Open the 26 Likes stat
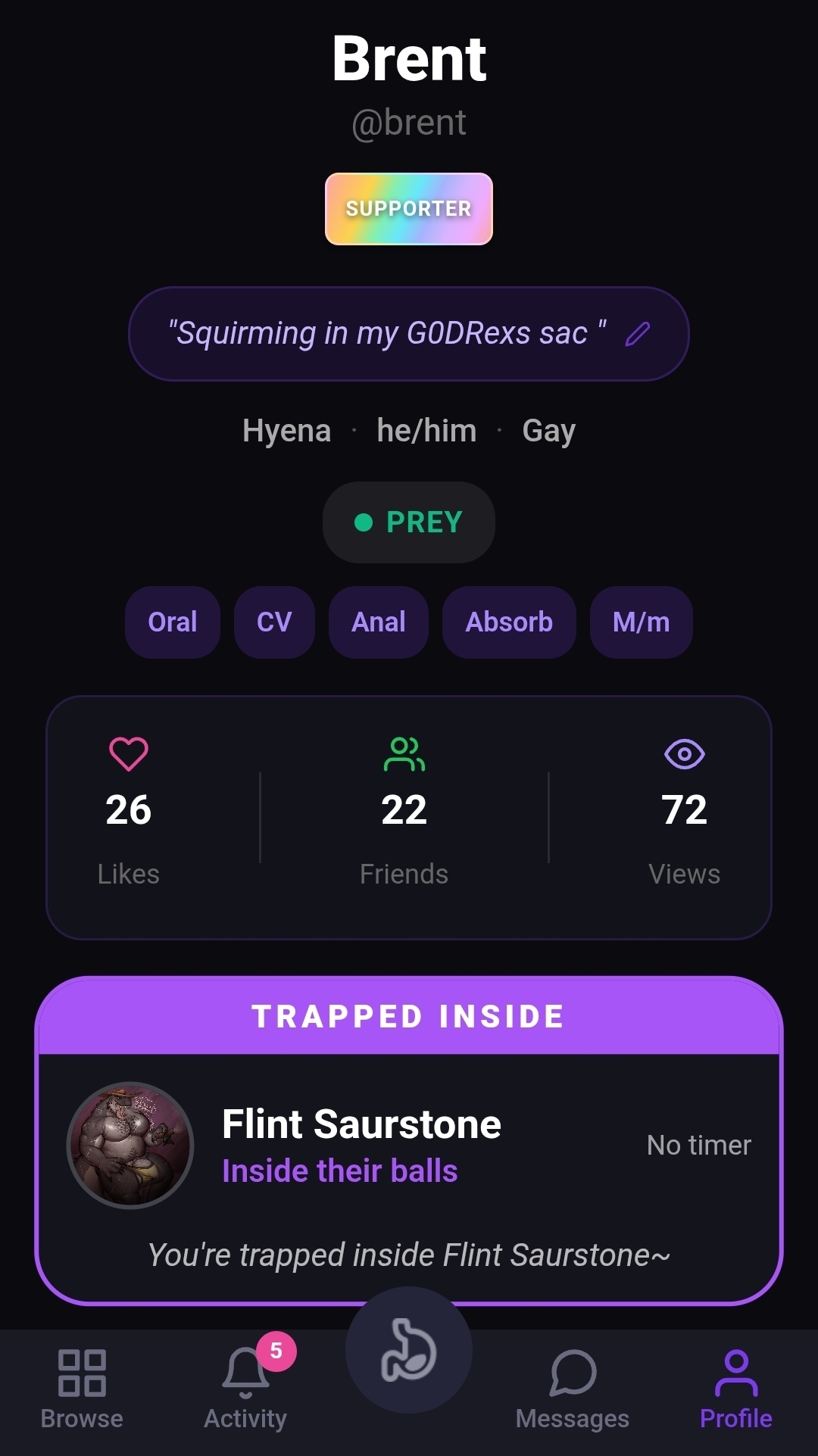The image size is (818, 1456). (129, 812)
